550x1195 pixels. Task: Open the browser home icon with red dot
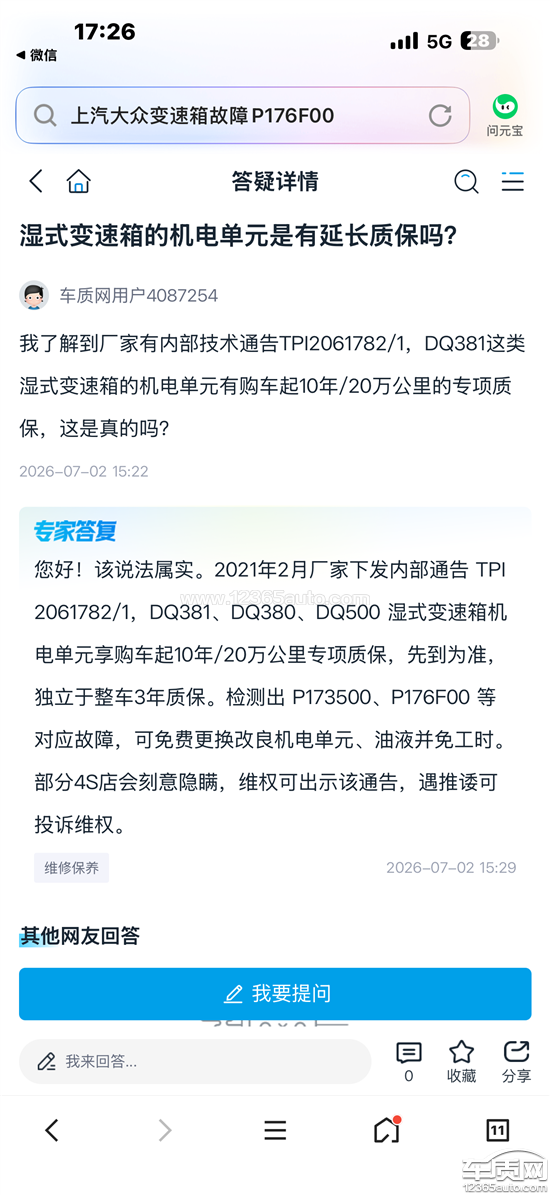click(x=387, y=1130)
